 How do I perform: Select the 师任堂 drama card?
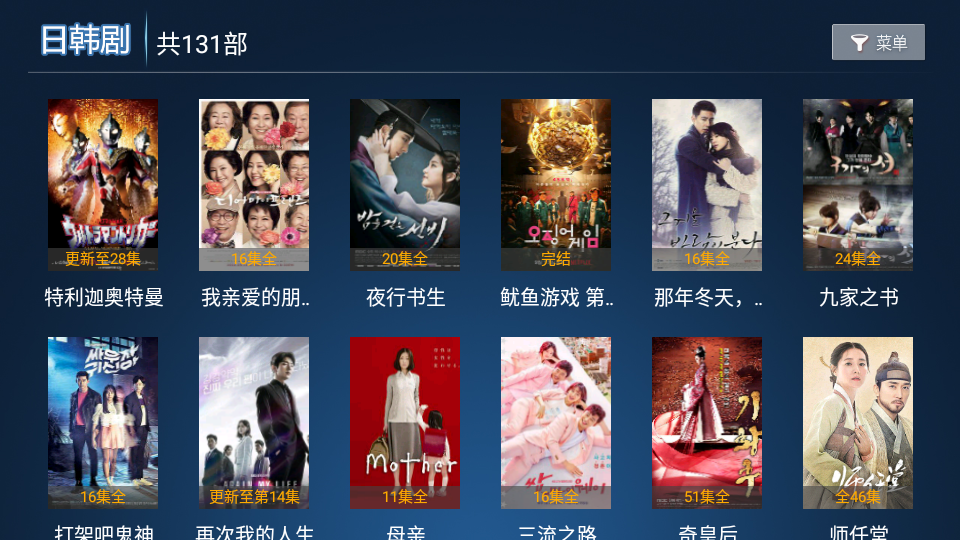pos(858,423)
